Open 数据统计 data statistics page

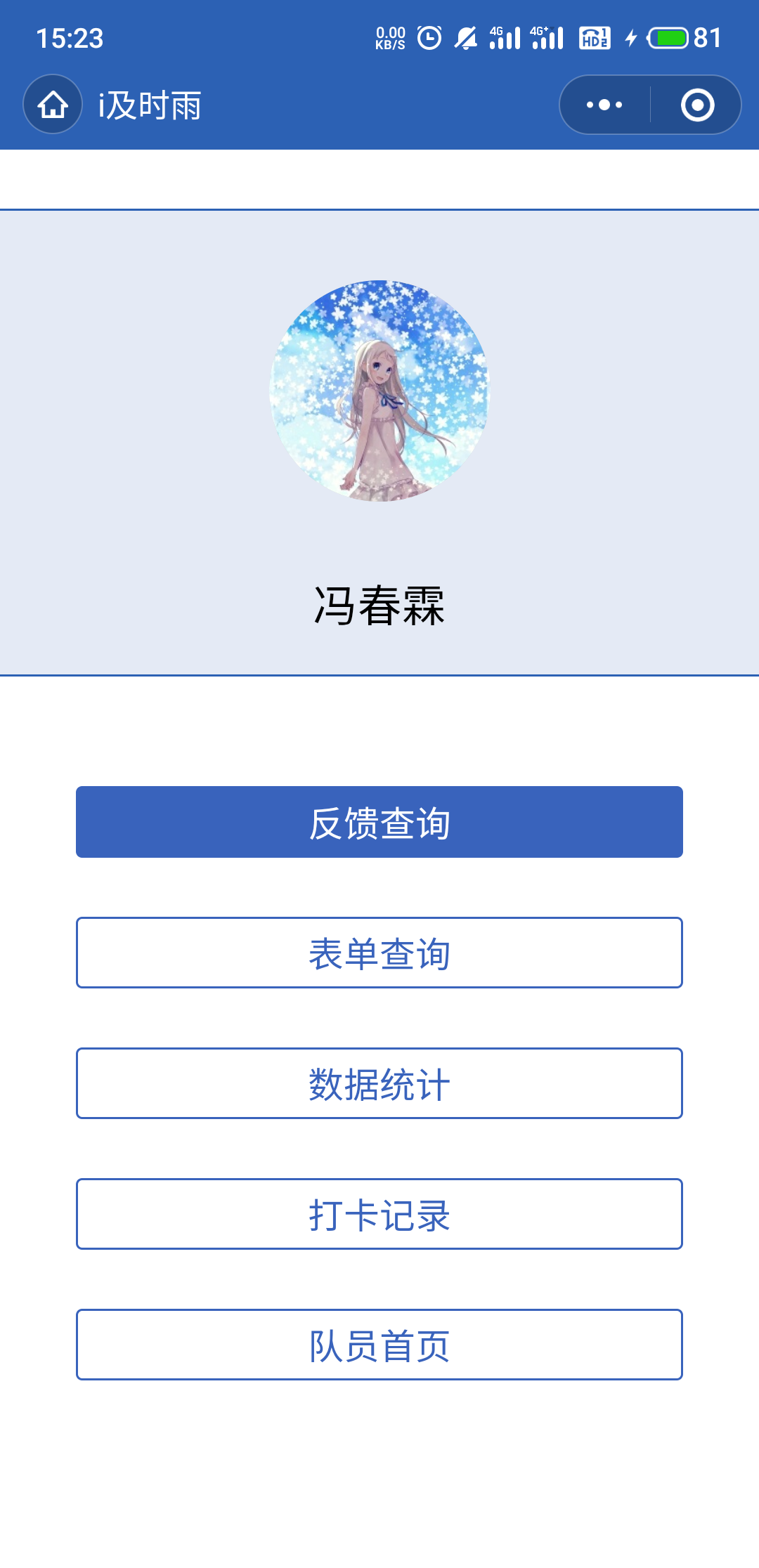(379, 1083)
